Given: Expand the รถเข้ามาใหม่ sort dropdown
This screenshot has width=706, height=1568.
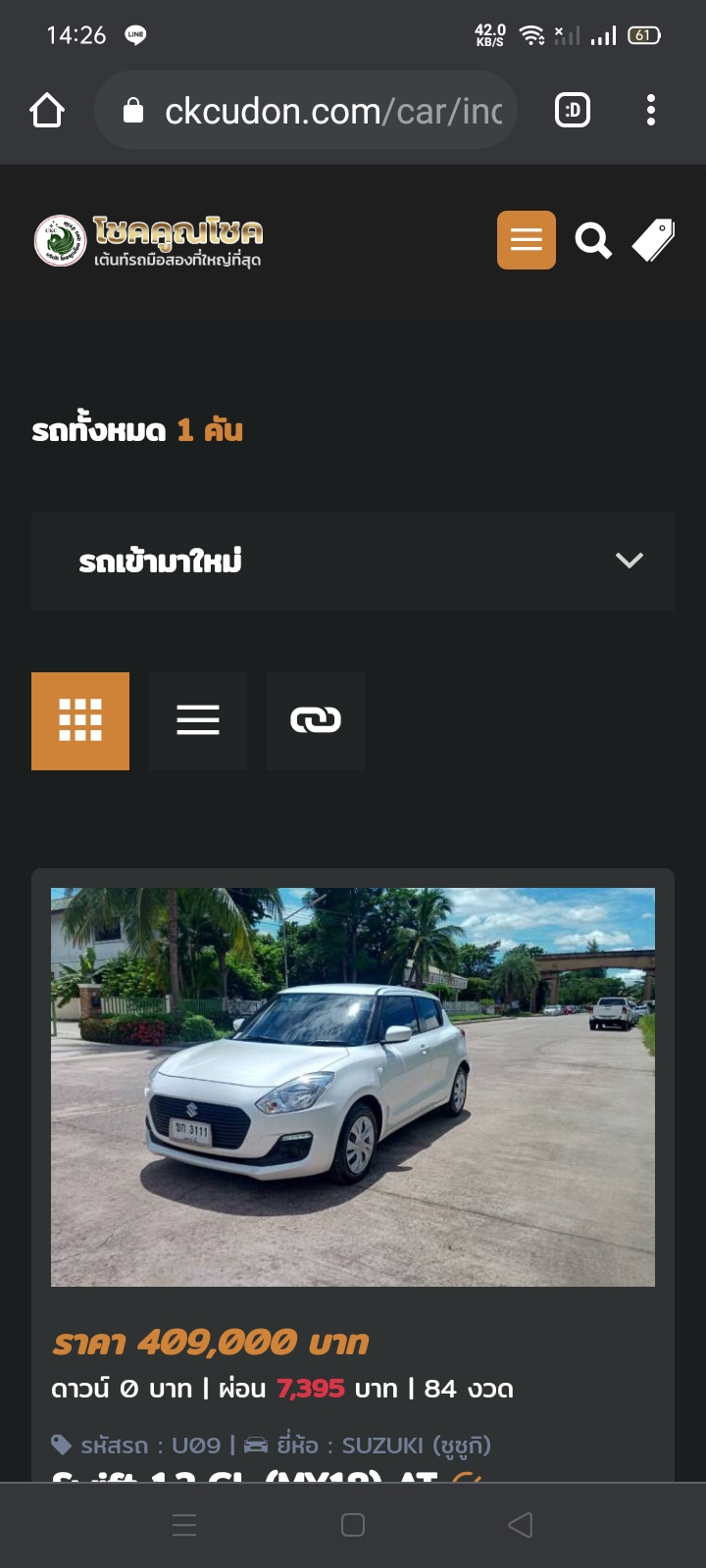Looking at the screenshot, I should (x=353, y=562).
